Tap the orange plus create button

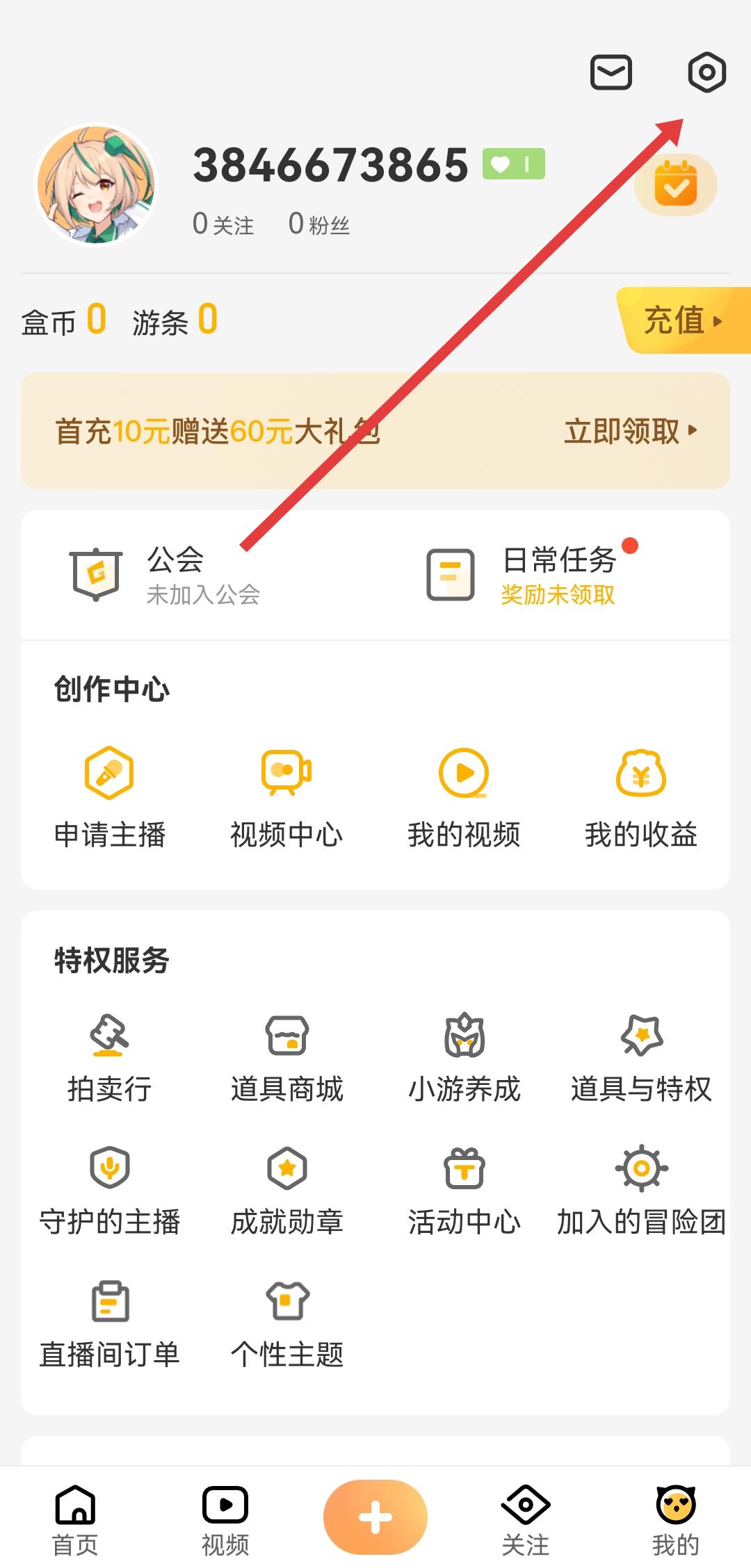[375, 1517]
